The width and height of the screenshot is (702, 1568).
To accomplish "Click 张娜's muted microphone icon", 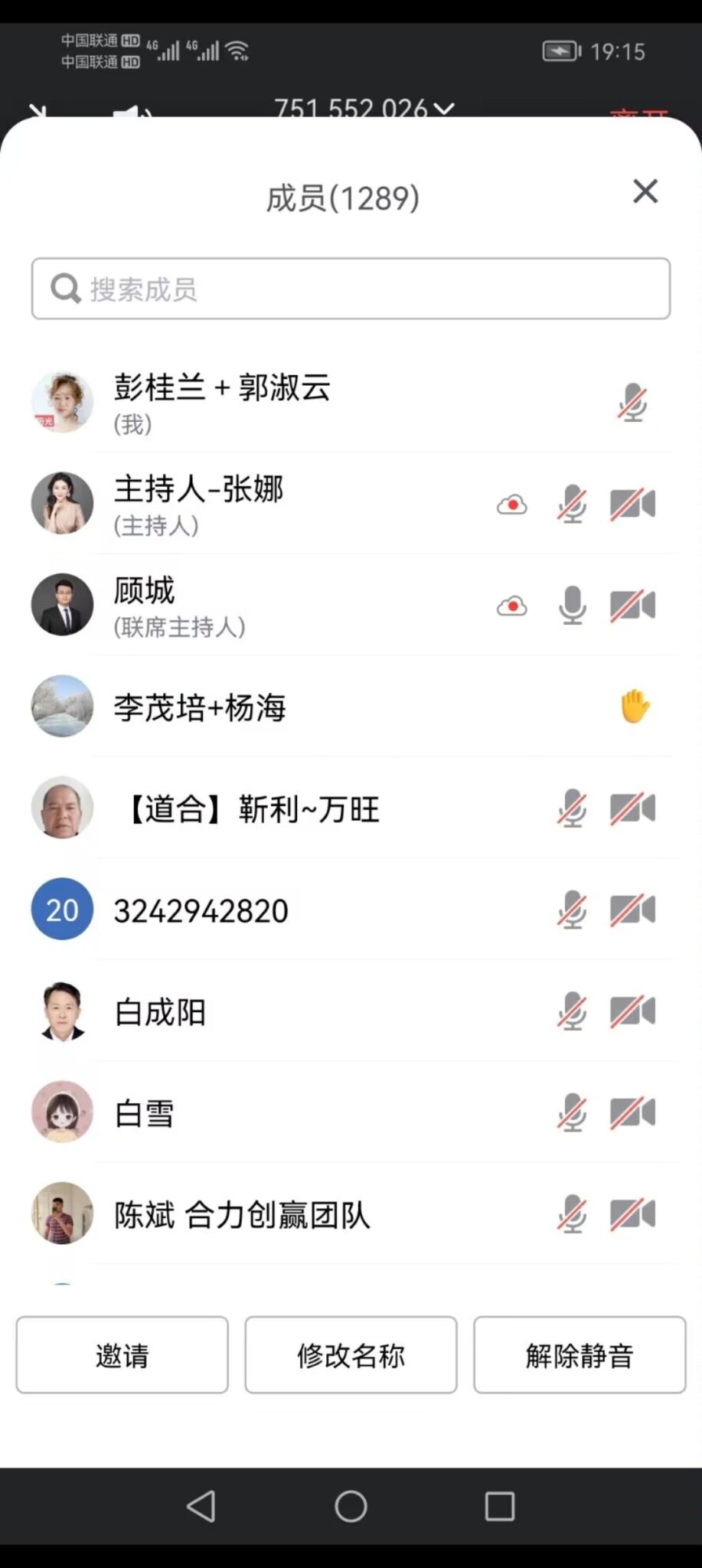I will (572, 504).
